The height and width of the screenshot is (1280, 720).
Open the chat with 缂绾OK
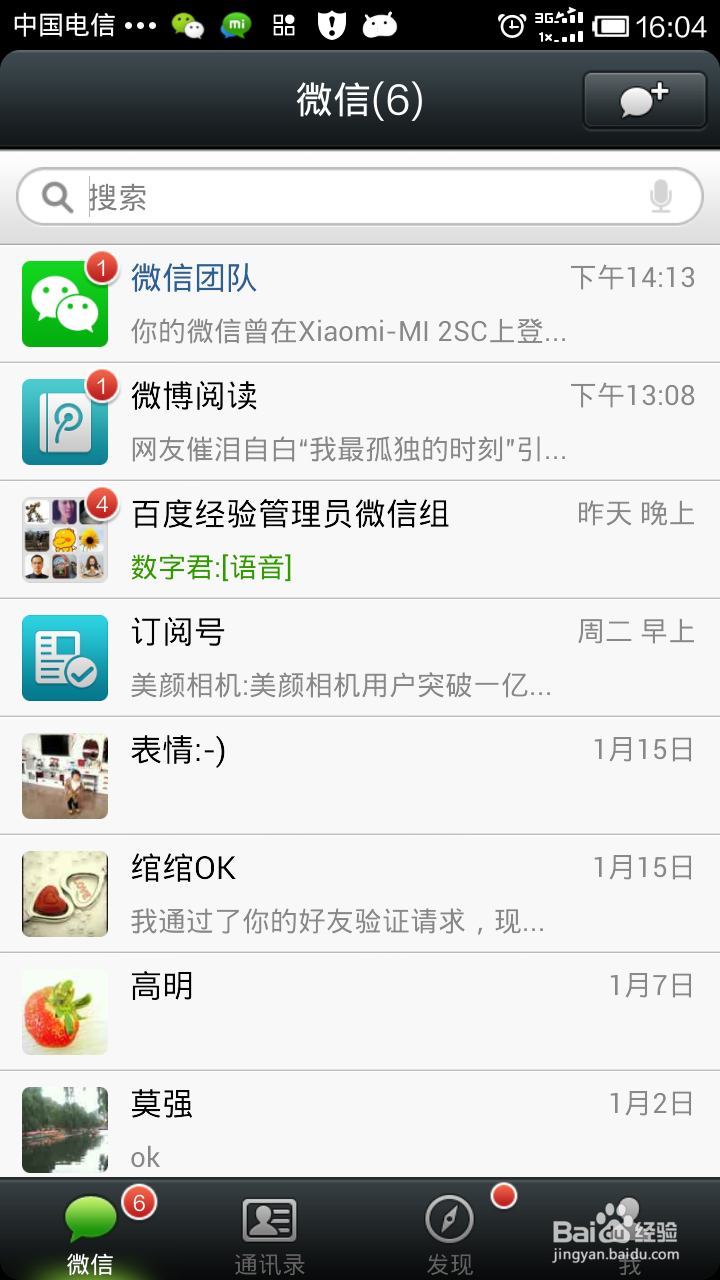(x=360, y=893)
